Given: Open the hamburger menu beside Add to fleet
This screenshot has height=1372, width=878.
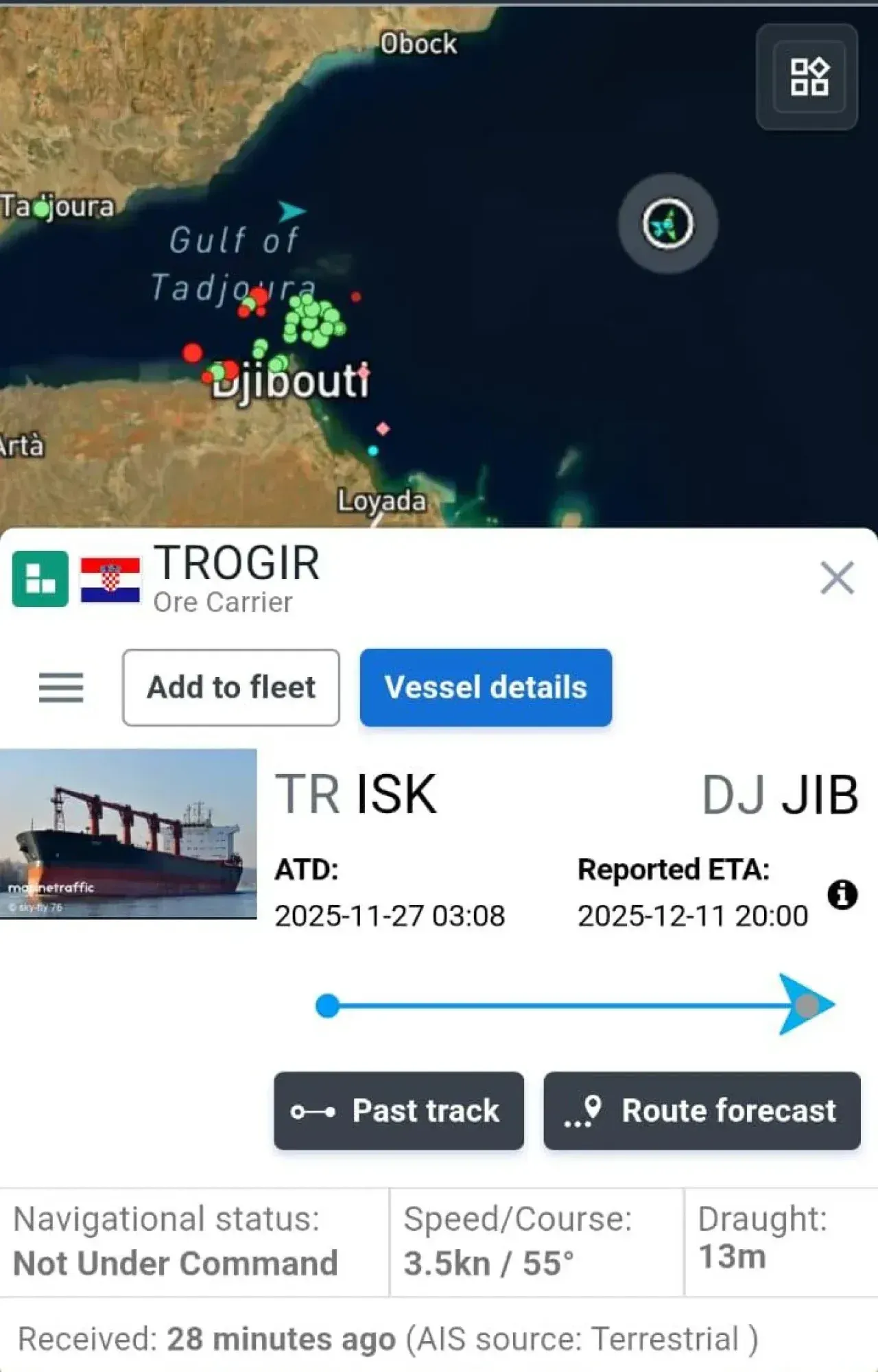Looking at the screenshot, I should point(61,687).
